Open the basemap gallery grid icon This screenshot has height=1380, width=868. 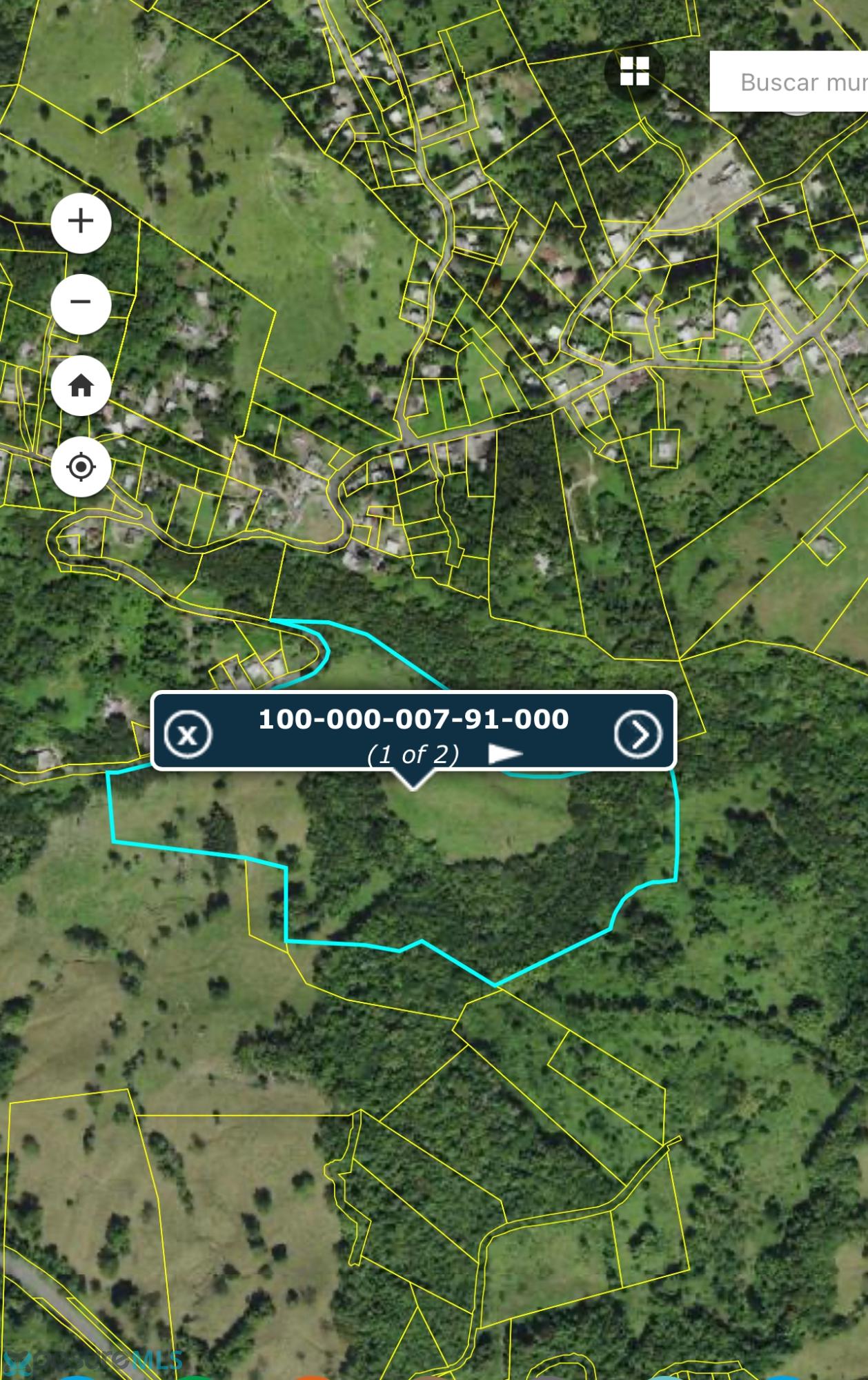click(634, 71)
